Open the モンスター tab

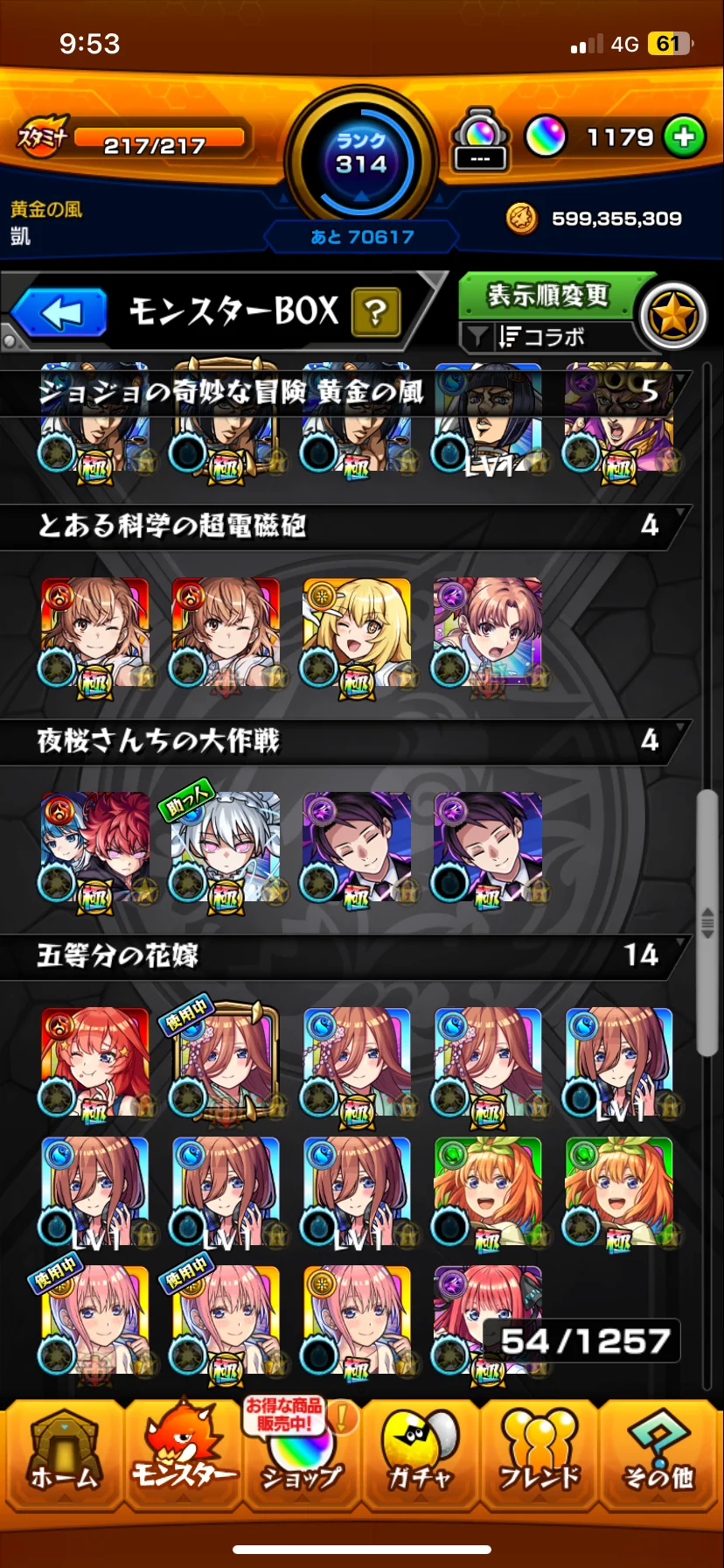[184, 1452]
